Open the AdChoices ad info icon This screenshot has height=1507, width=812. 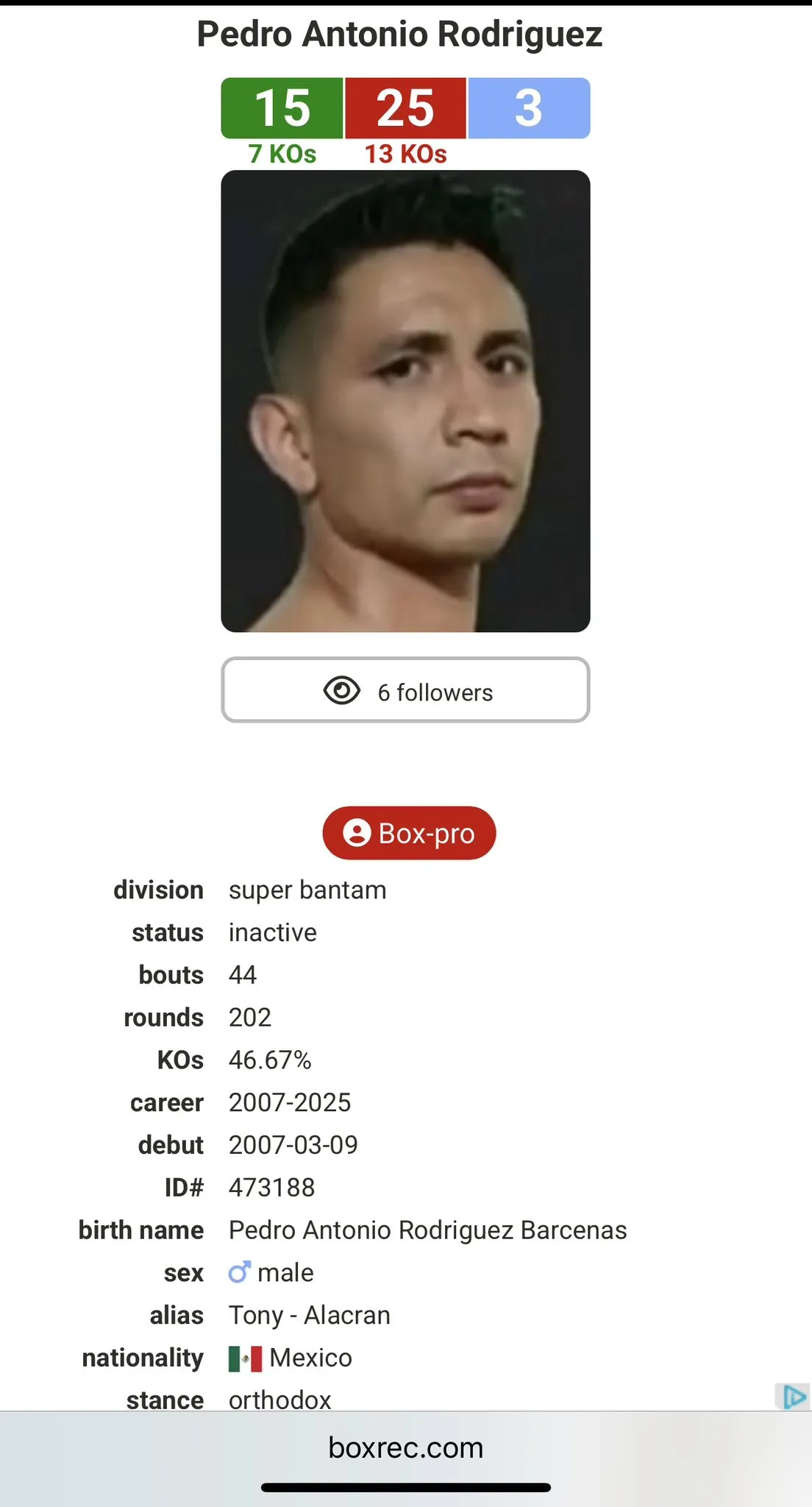pyautogui.click(x=794, y=1396)
